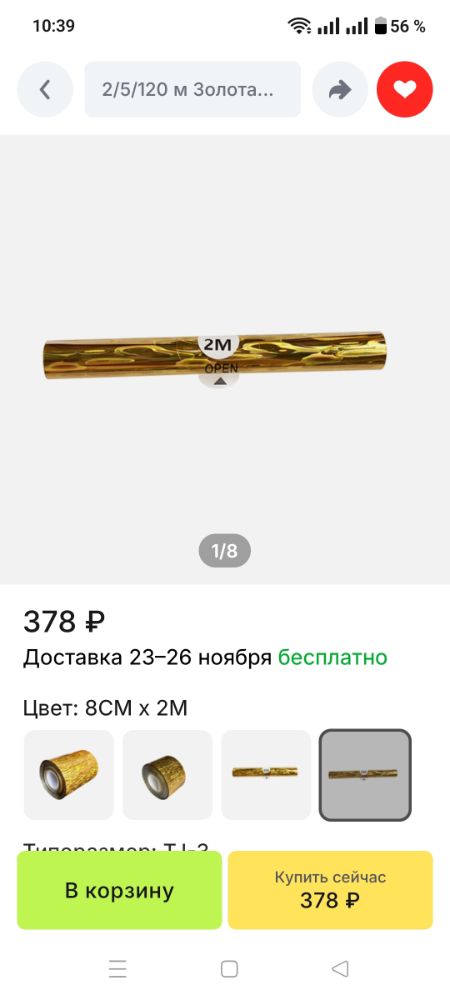Select the first large gold roll variant
The width and height of the screenshot is (450, 1000).
(69, 775)
